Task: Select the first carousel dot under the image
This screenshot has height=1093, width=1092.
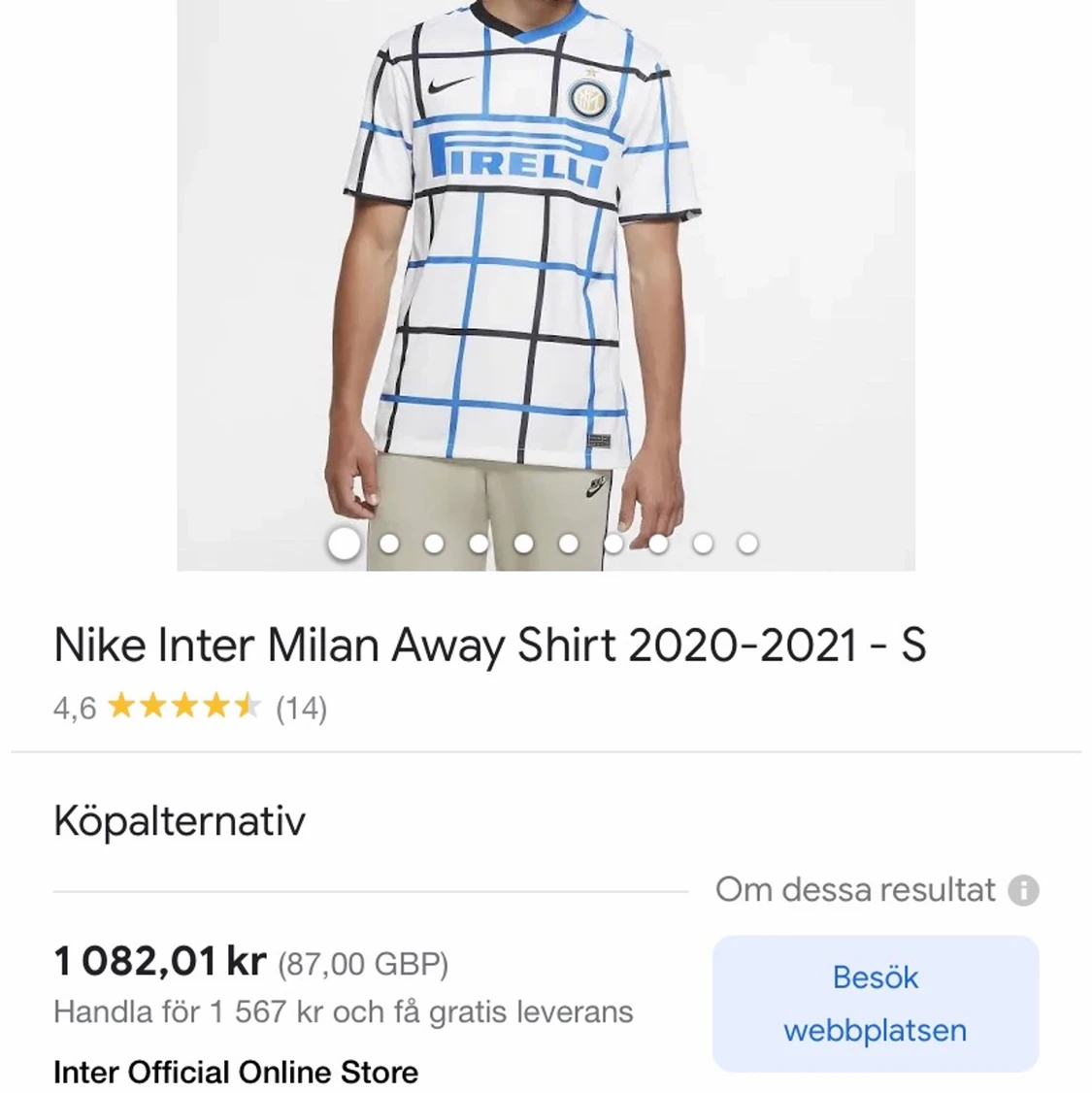Action: 342,544
